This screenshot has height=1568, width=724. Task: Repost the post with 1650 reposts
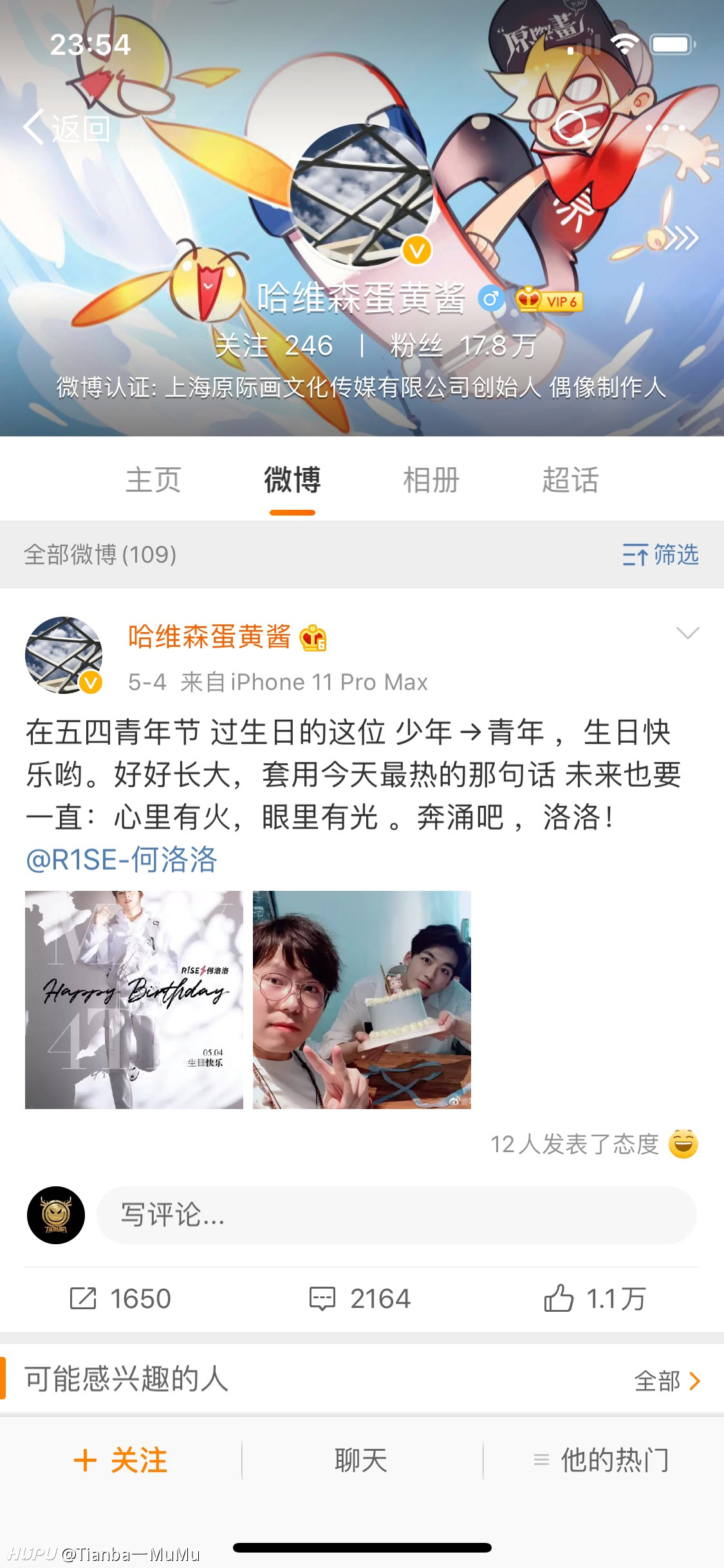(x=120, y=1298)
